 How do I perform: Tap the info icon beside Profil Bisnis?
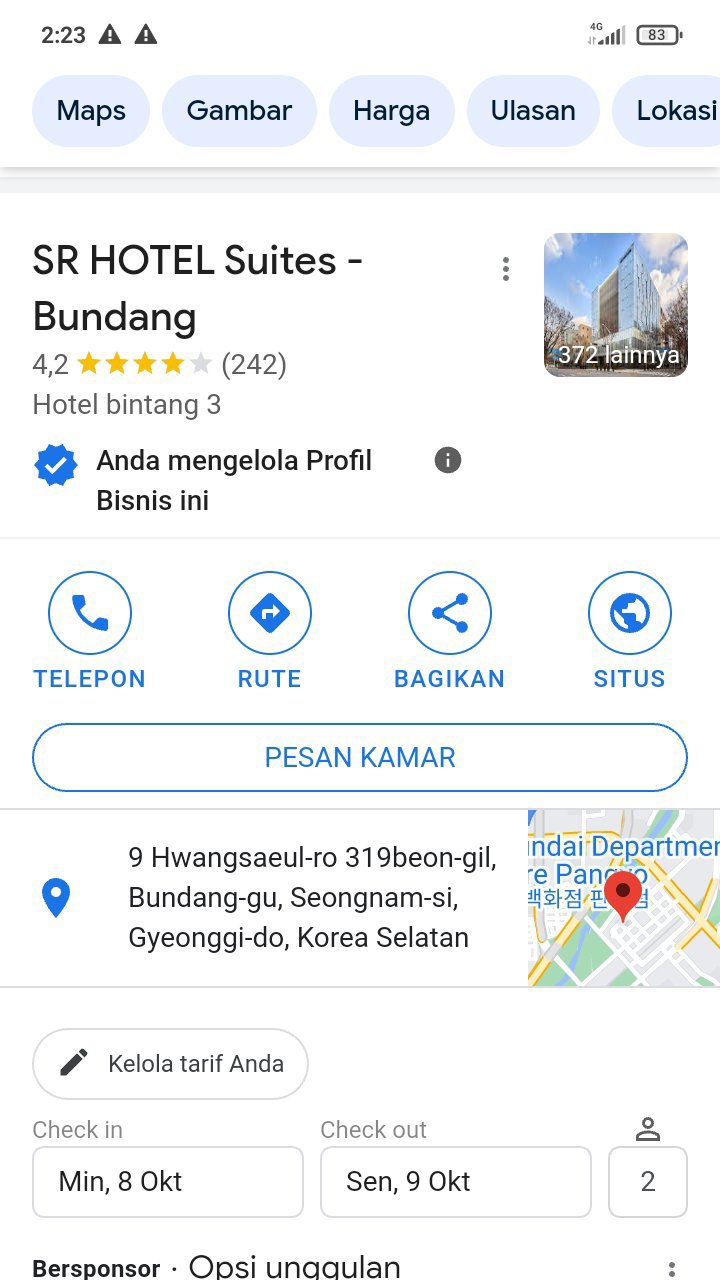coord(448,460)
